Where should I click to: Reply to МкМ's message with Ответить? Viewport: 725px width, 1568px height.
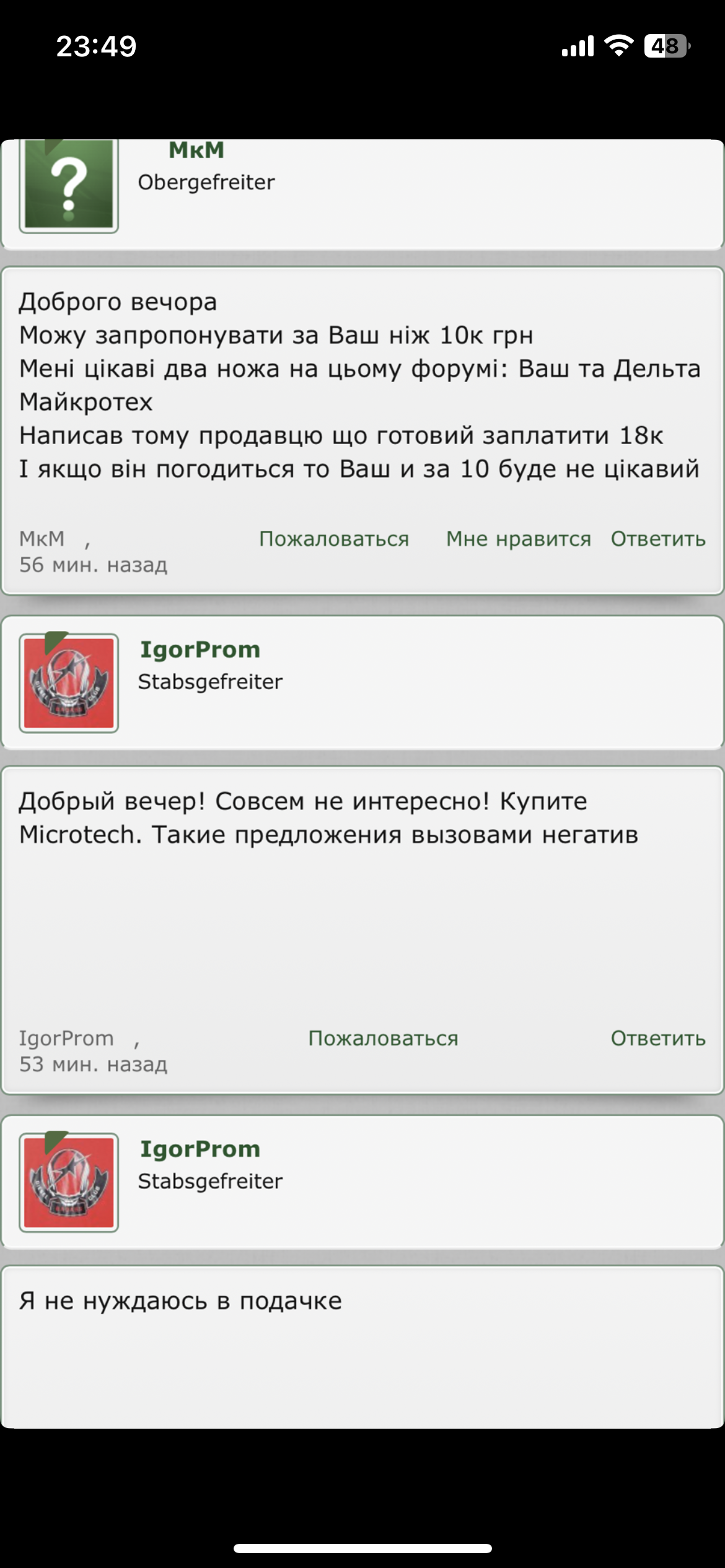coord(658,539)
